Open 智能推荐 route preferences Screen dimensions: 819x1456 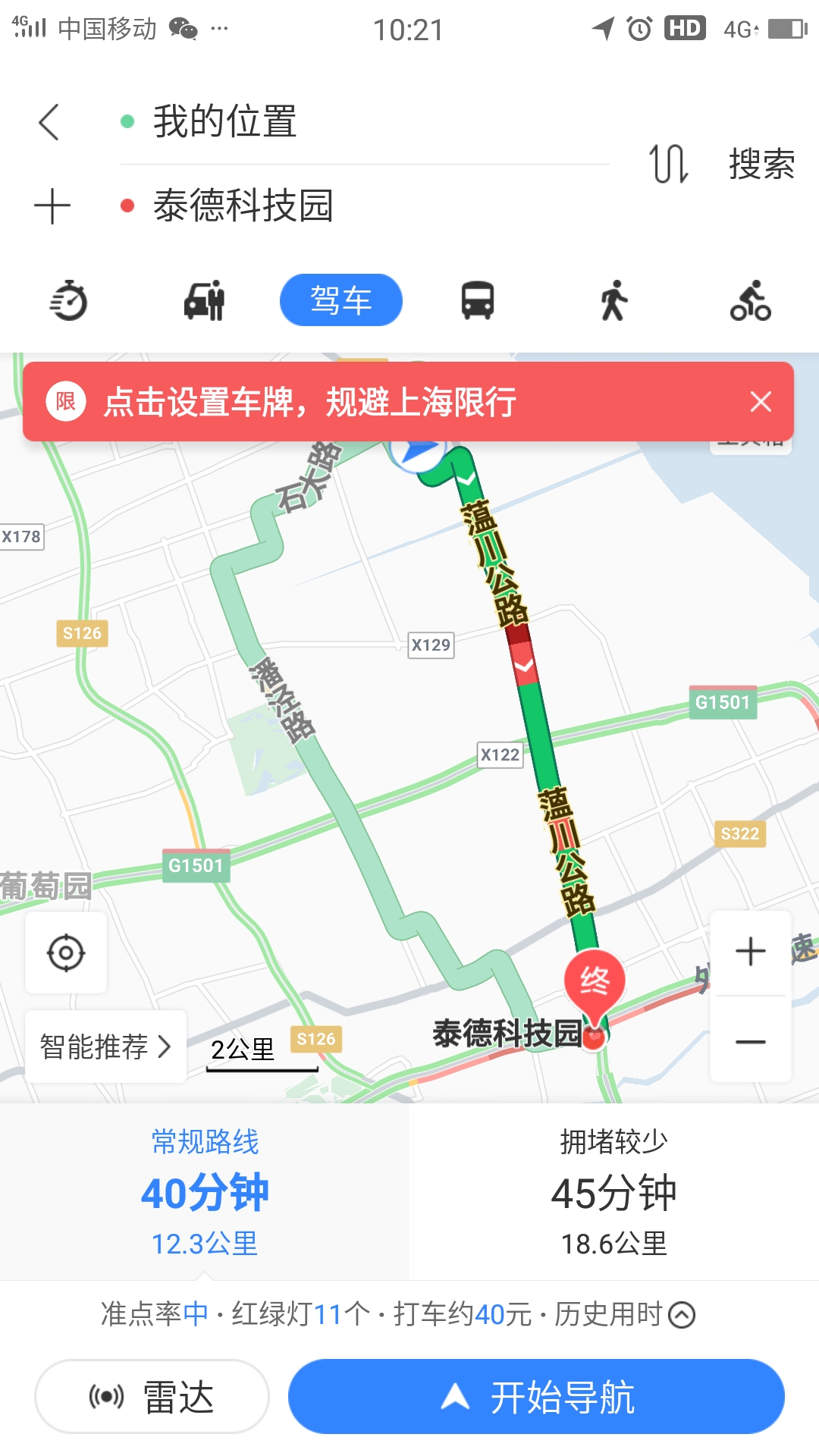point(105,1047)
